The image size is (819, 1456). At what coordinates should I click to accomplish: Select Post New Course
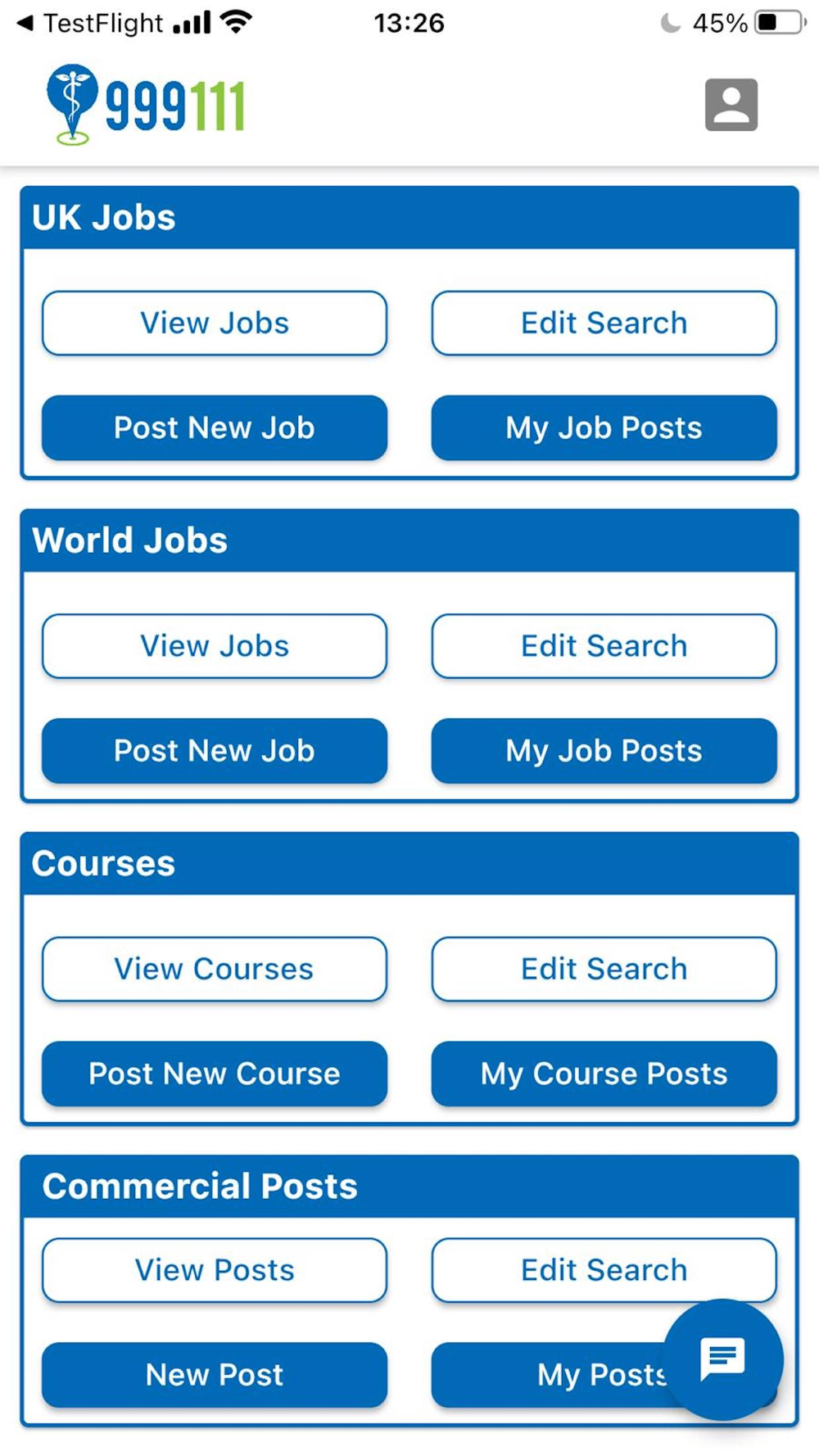(x=215, y=1074)
